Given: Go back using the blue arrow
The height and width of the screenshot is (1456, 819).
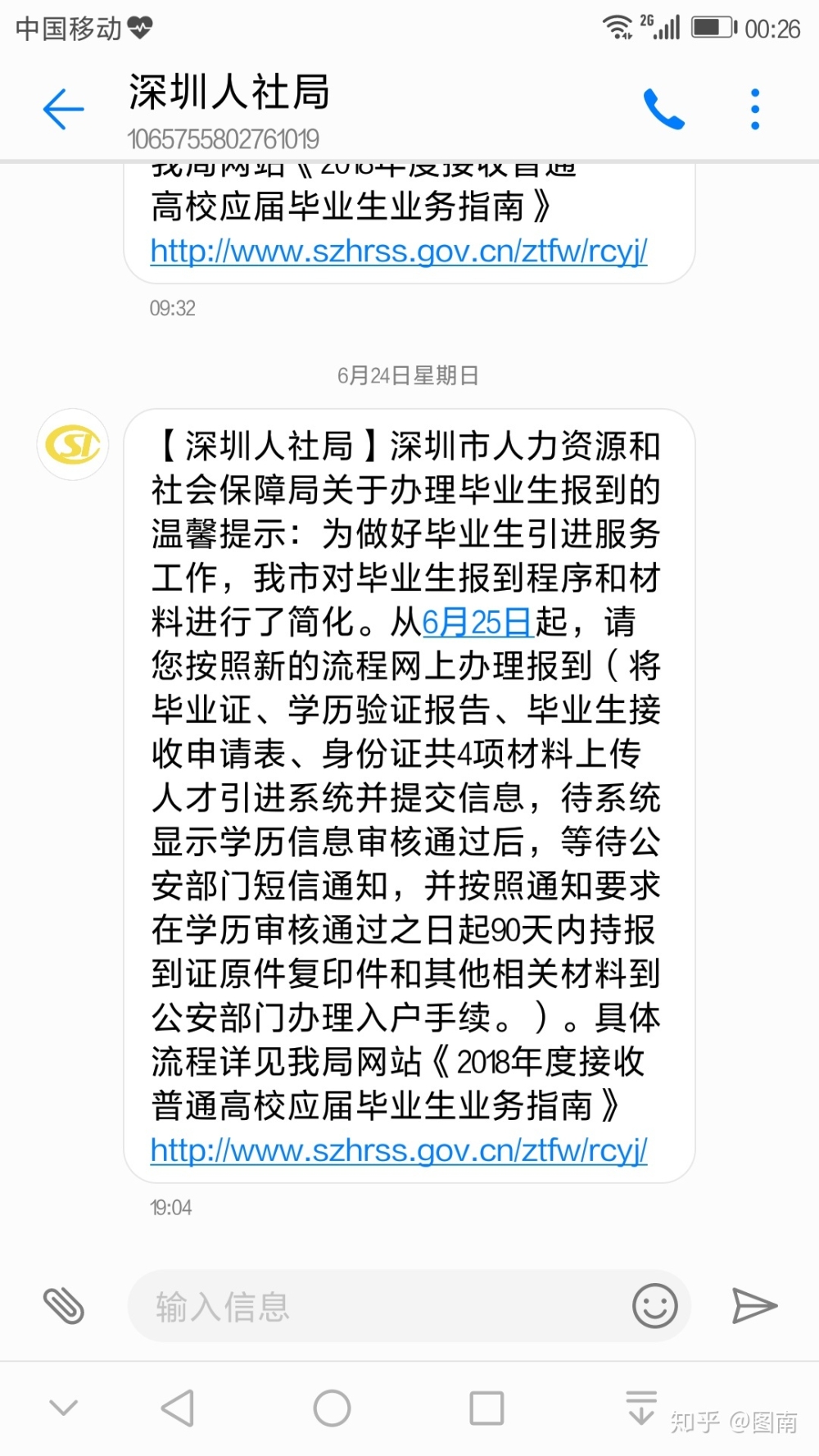Looking at the screenshot, I should pyautogui.click(x=63, y=109).
